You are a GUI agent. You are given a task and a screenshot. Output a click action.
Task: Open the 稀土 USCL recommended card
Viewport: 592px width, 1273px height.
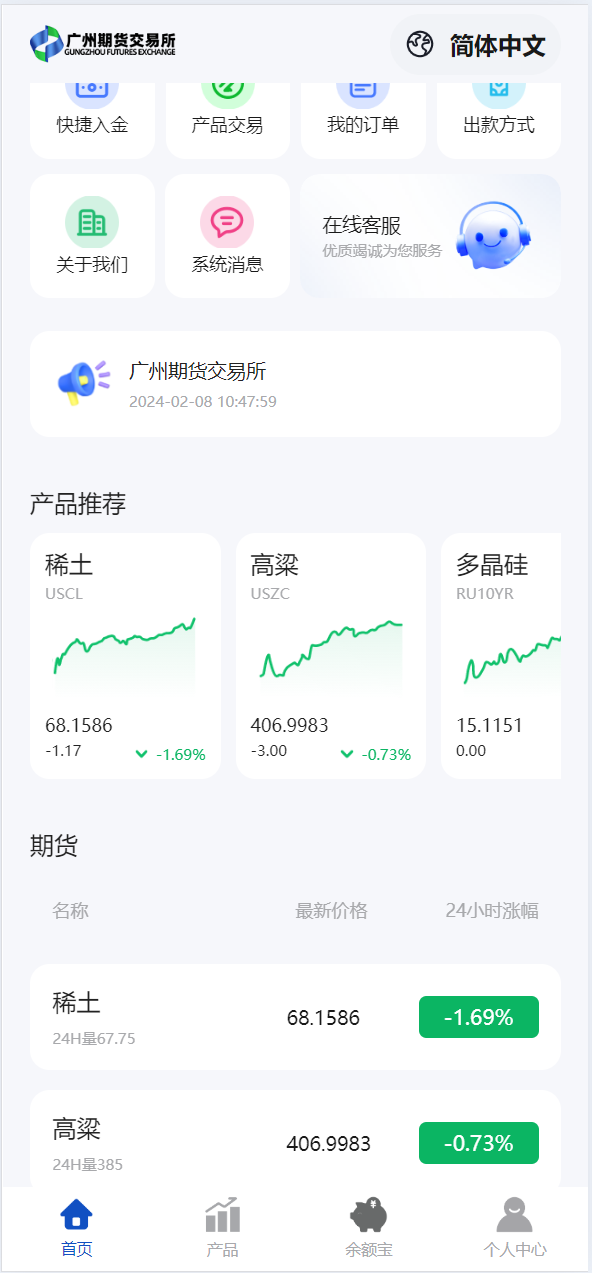(125, 656)
